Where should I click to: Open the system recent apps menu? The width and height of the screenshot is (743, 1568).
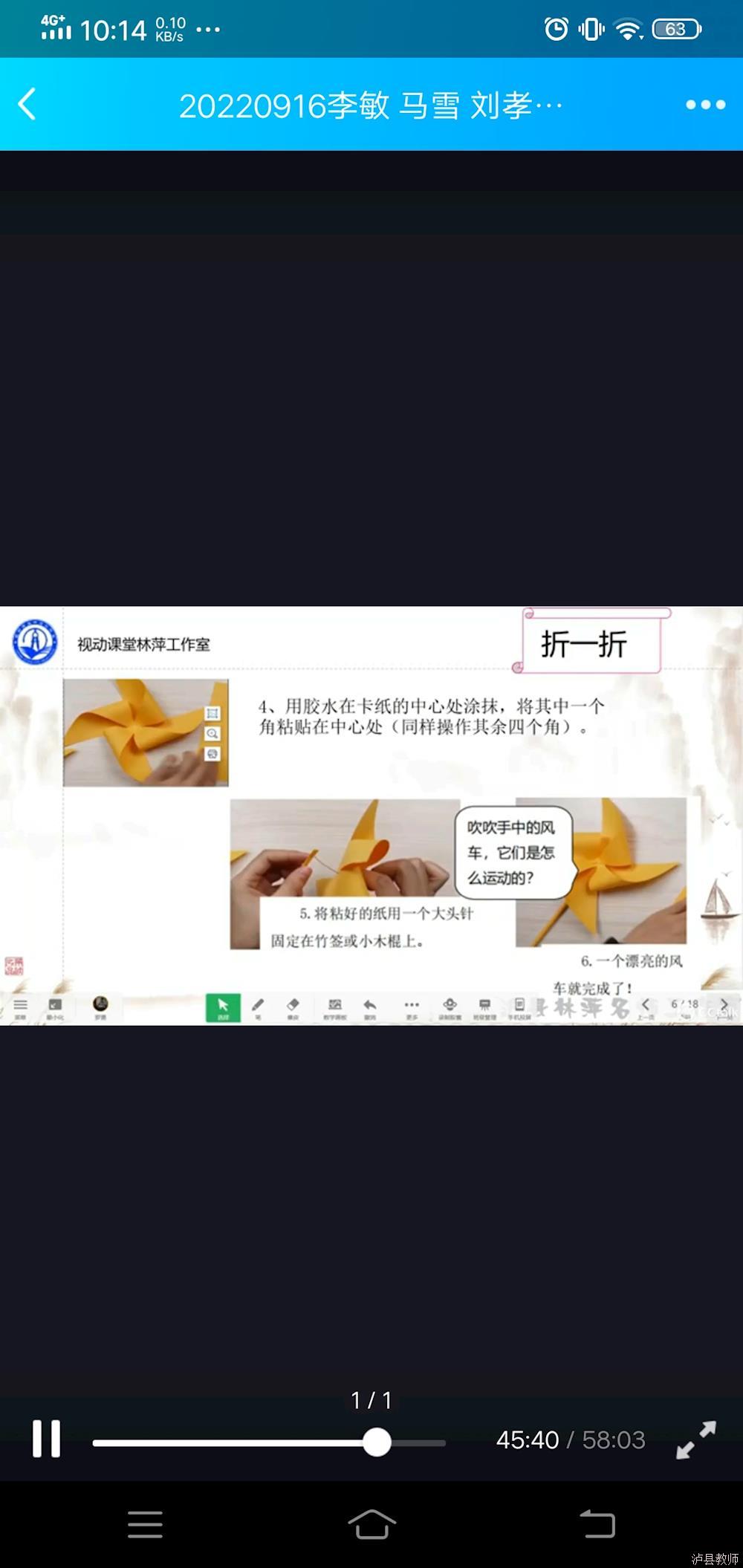tap(145, 1524)
